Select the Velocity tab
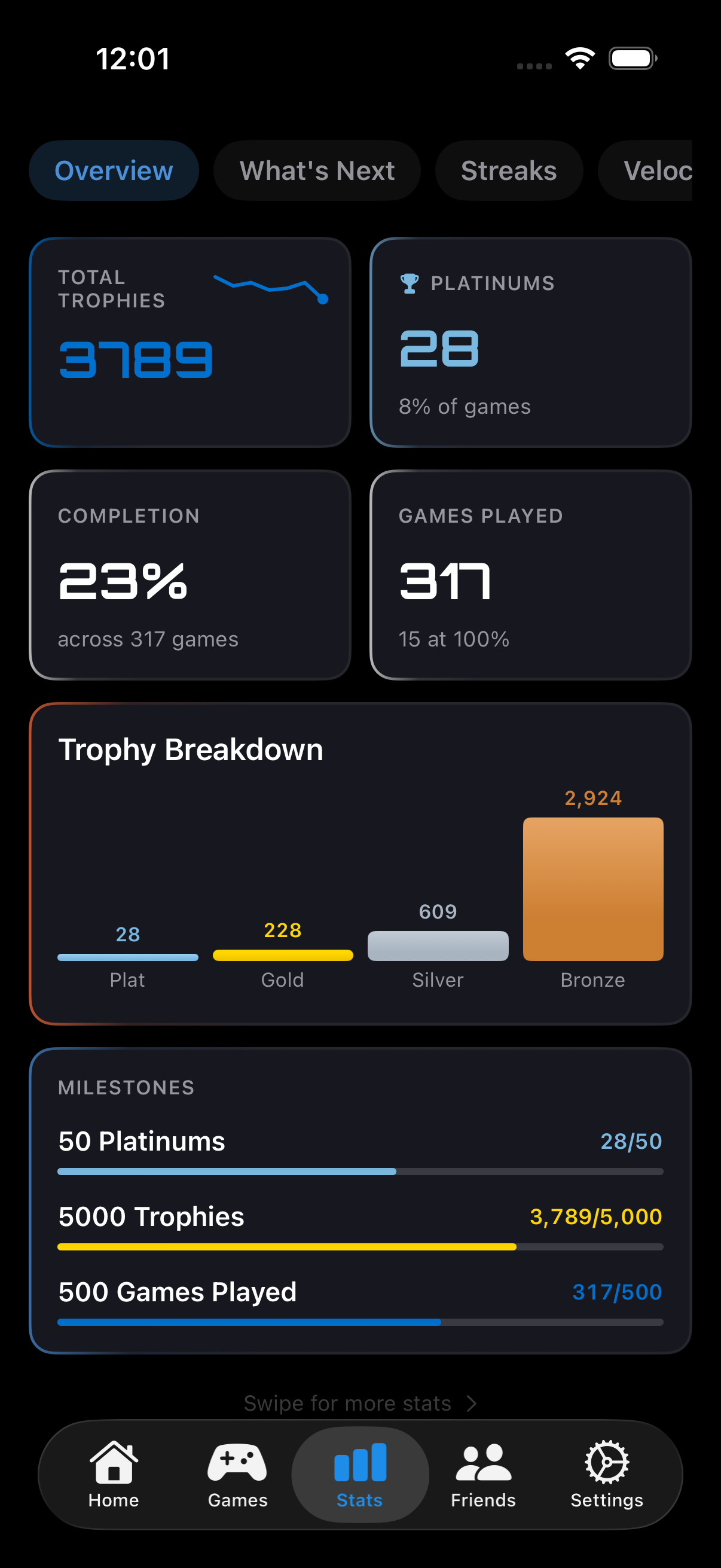 tap(660, 170)
